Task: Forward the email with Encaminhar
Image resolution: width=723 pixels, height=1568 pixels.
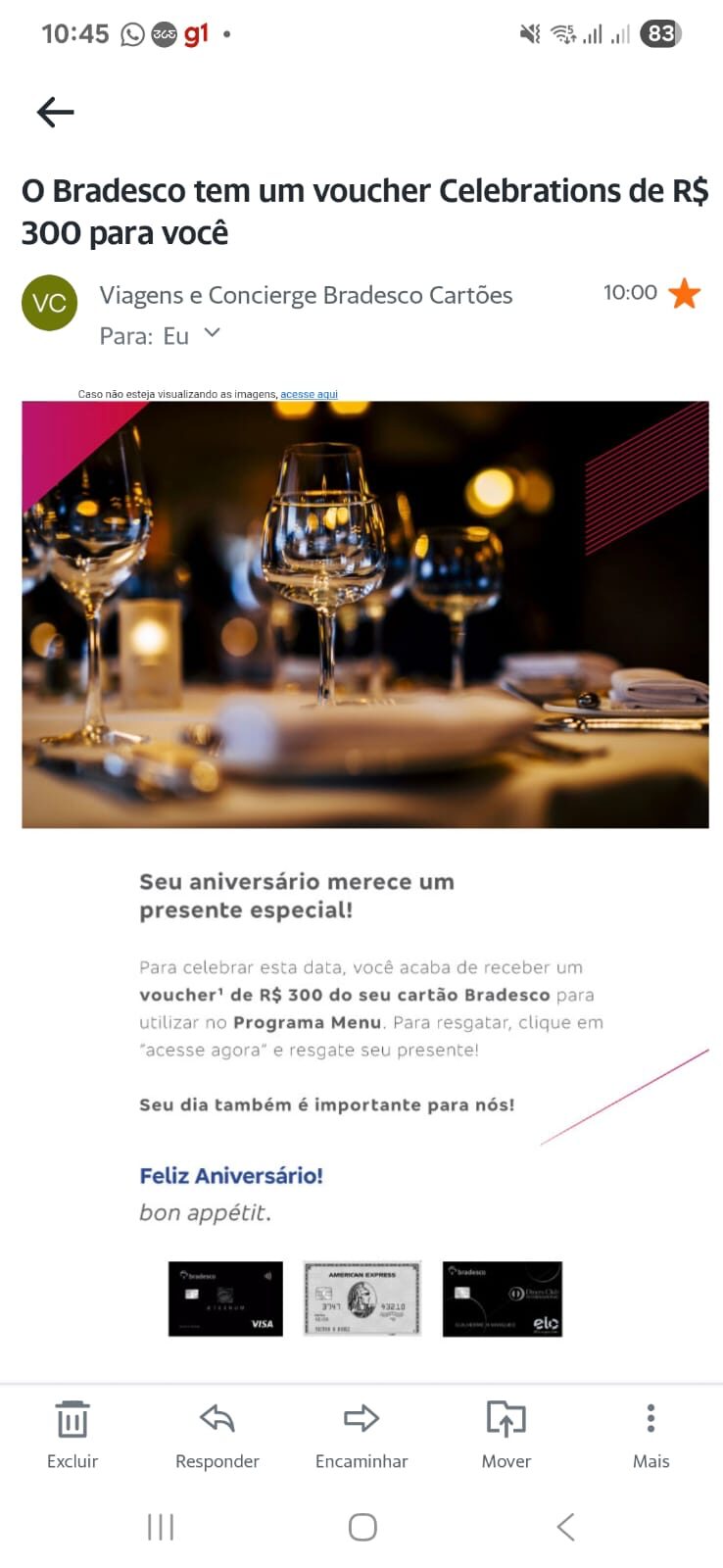Action: coord(361,1434)
